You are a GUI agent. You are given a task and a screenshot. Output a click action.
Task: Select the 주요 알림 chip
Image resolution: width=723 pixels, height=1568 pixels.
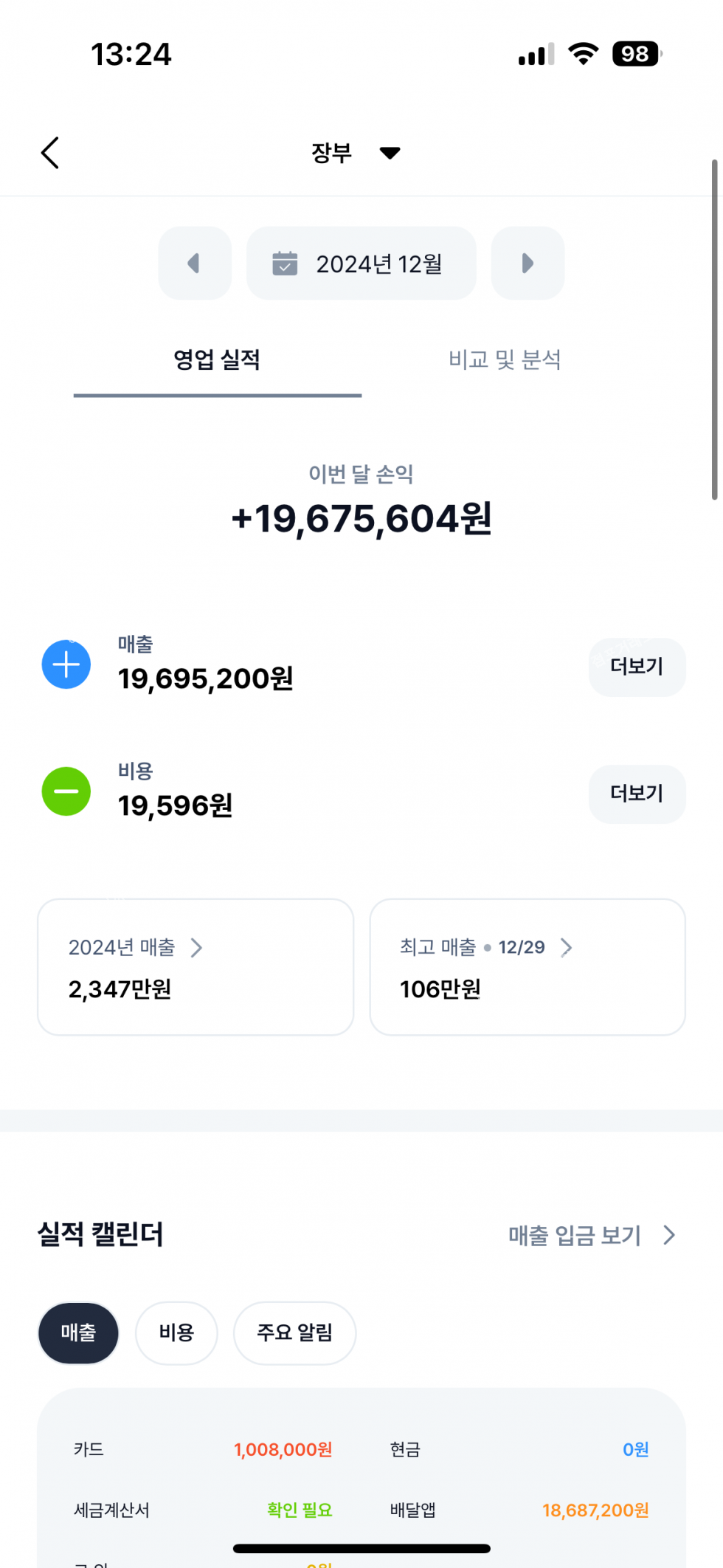point(295,1333)
